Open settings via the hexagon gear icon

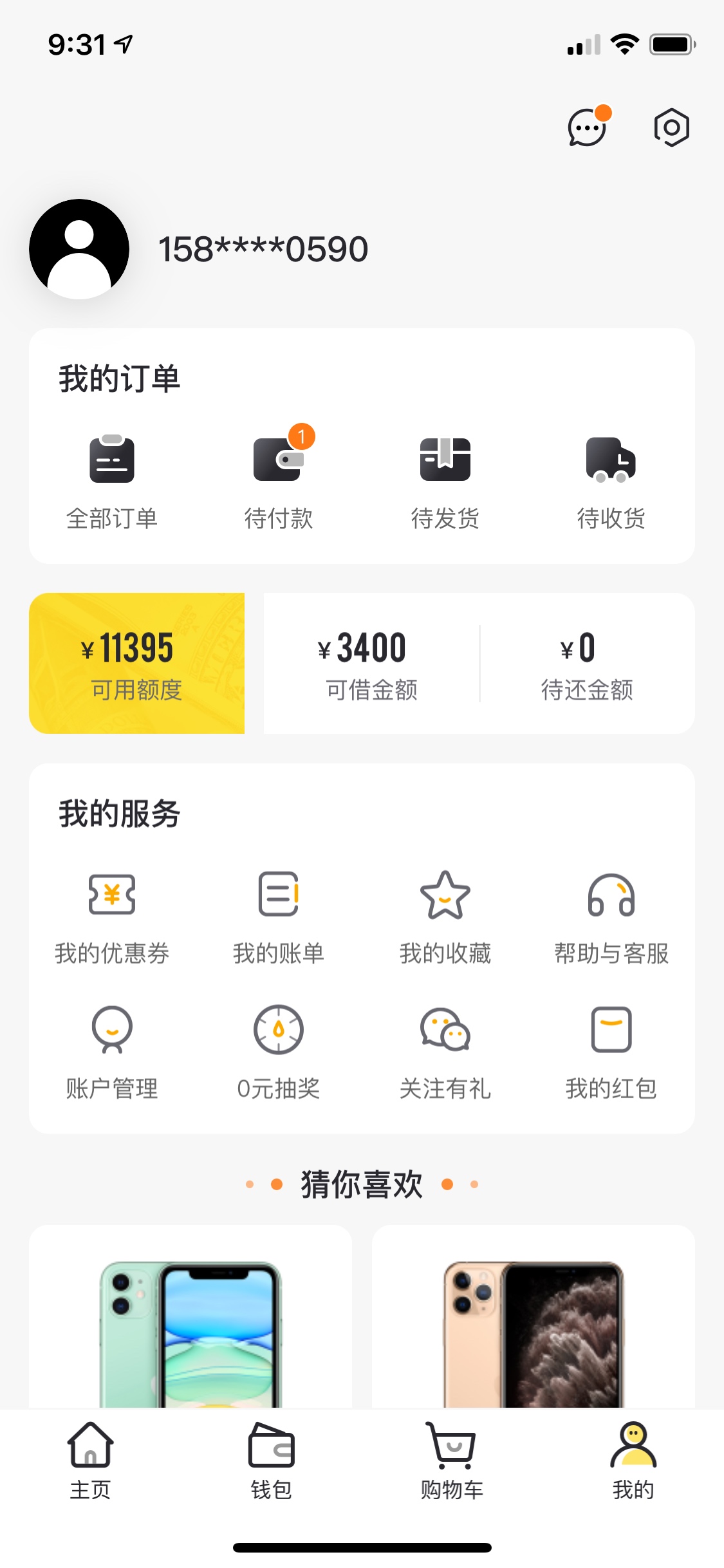coord(671,127)
